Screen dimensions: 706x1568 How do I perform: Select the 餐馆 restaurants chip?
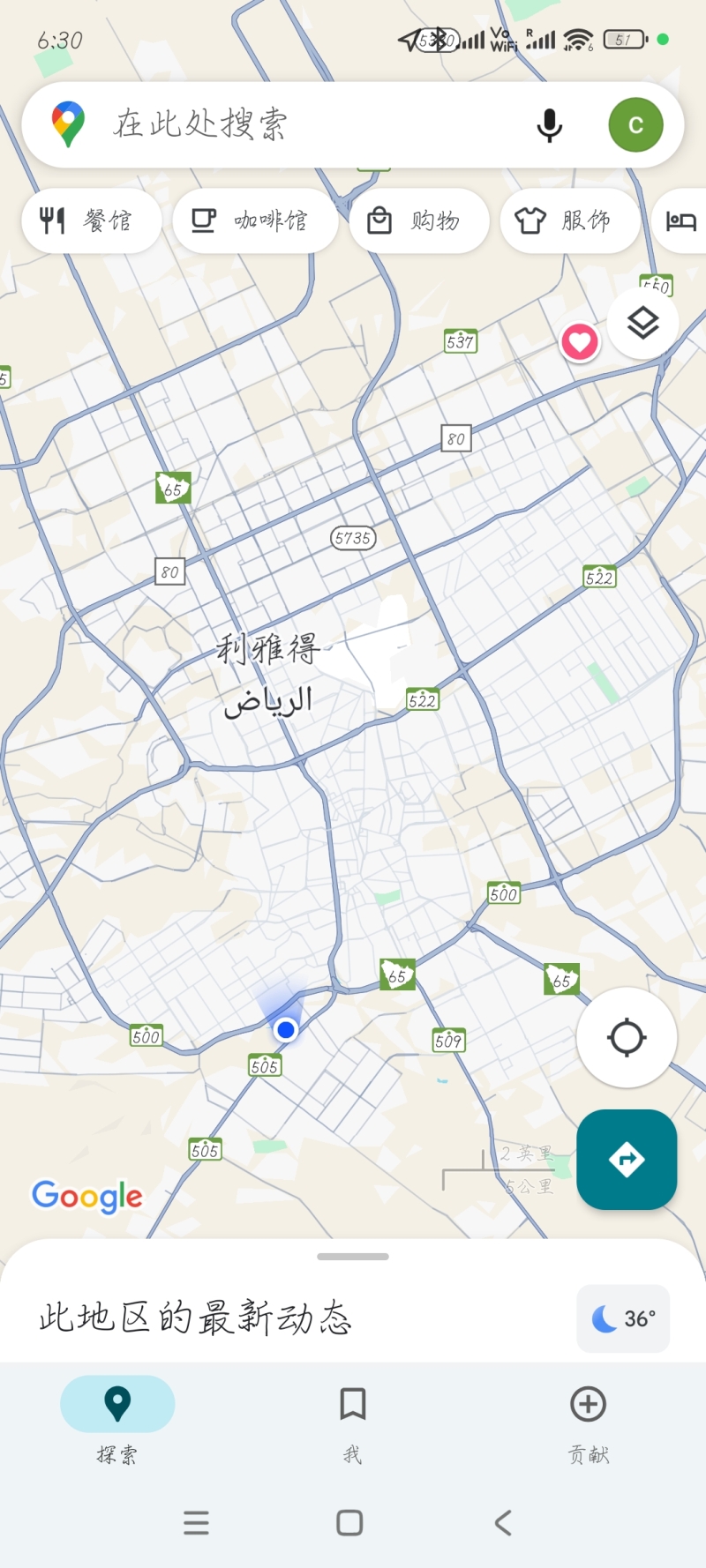click(x=91, y=220)
